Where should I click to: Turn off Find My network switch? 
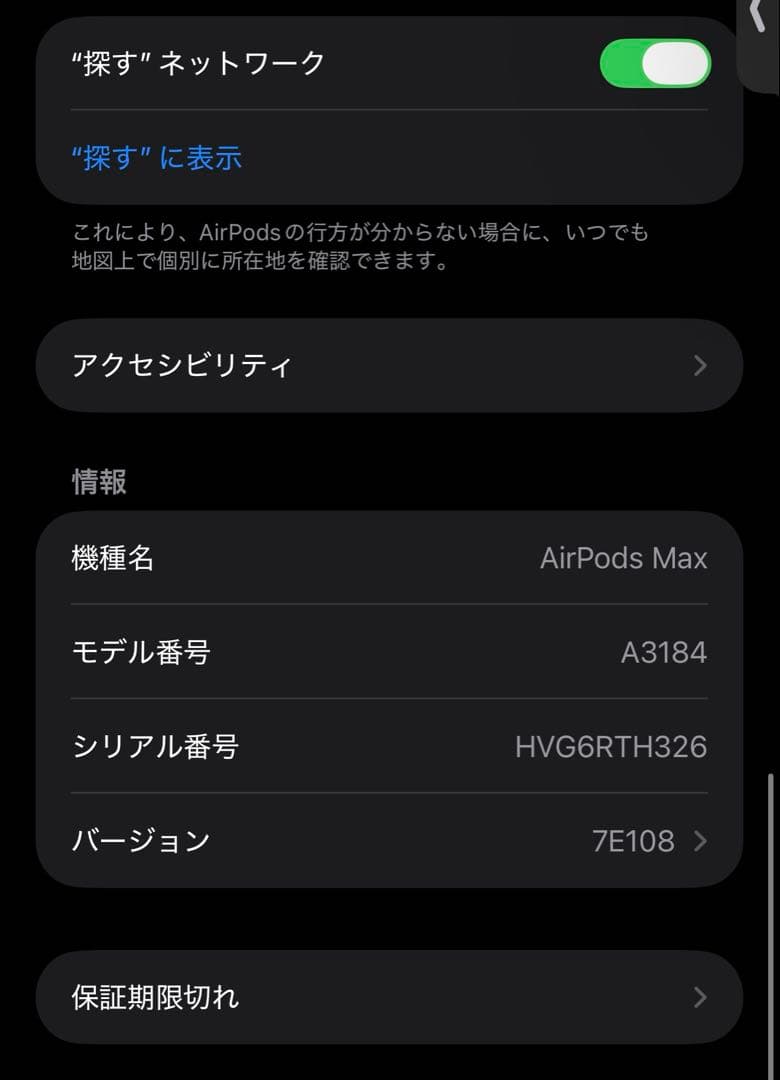(x=656, y=63)
